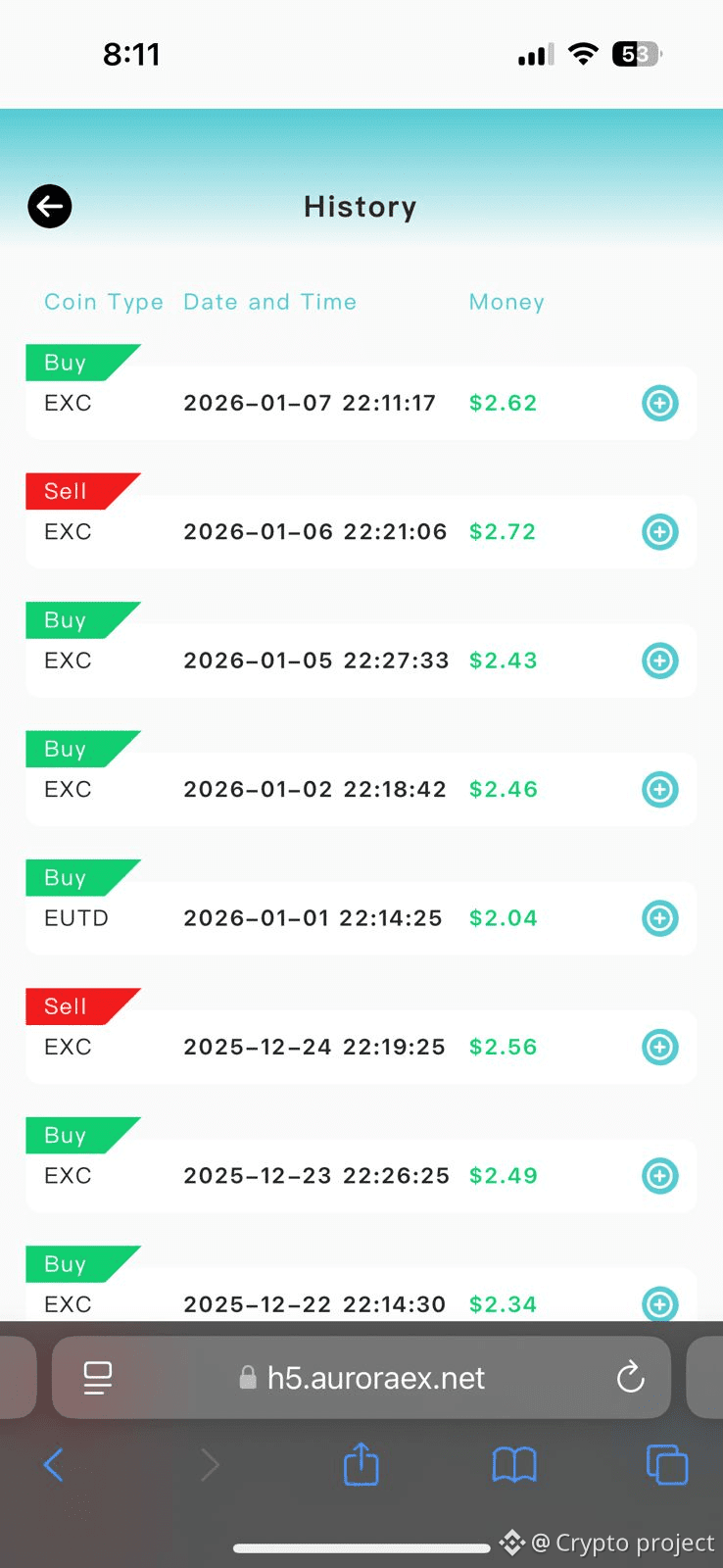Expand the 2025-12-23 22:26:25 record details
Screen dimensions: 723x1568
(659, 1175)
